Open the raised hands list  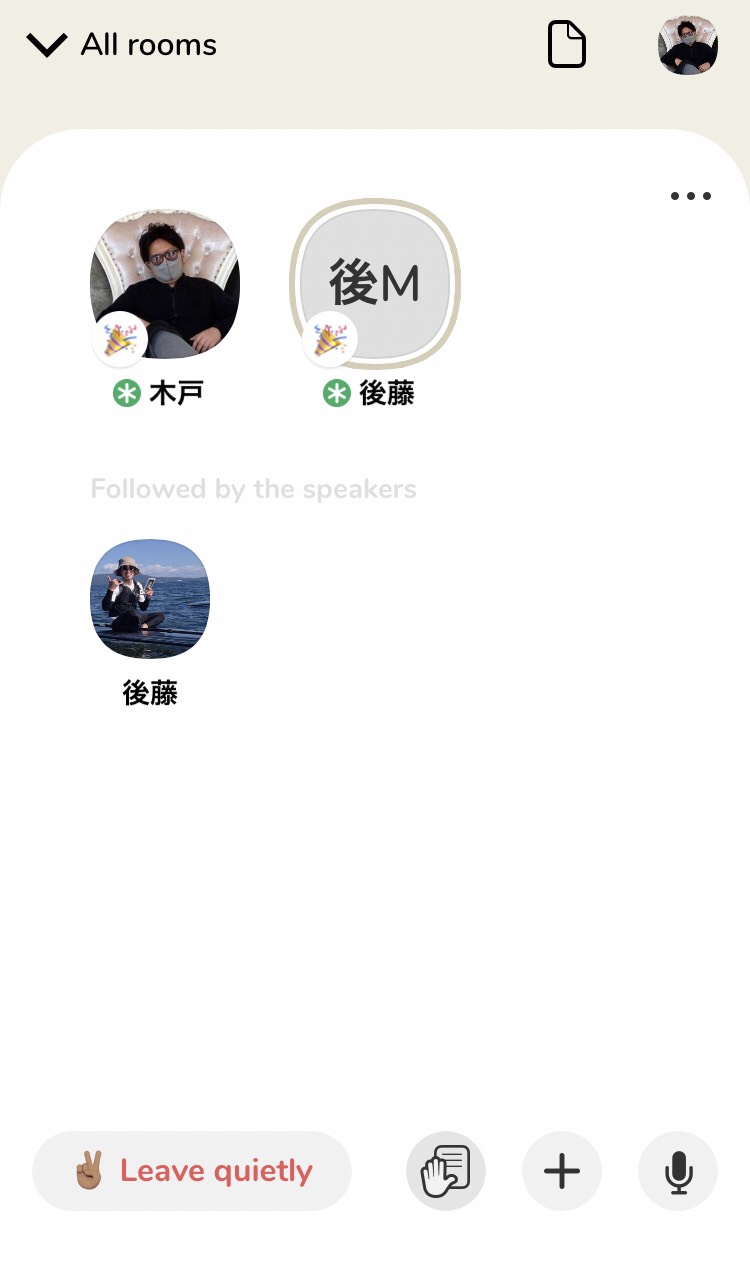point(446,1171)
